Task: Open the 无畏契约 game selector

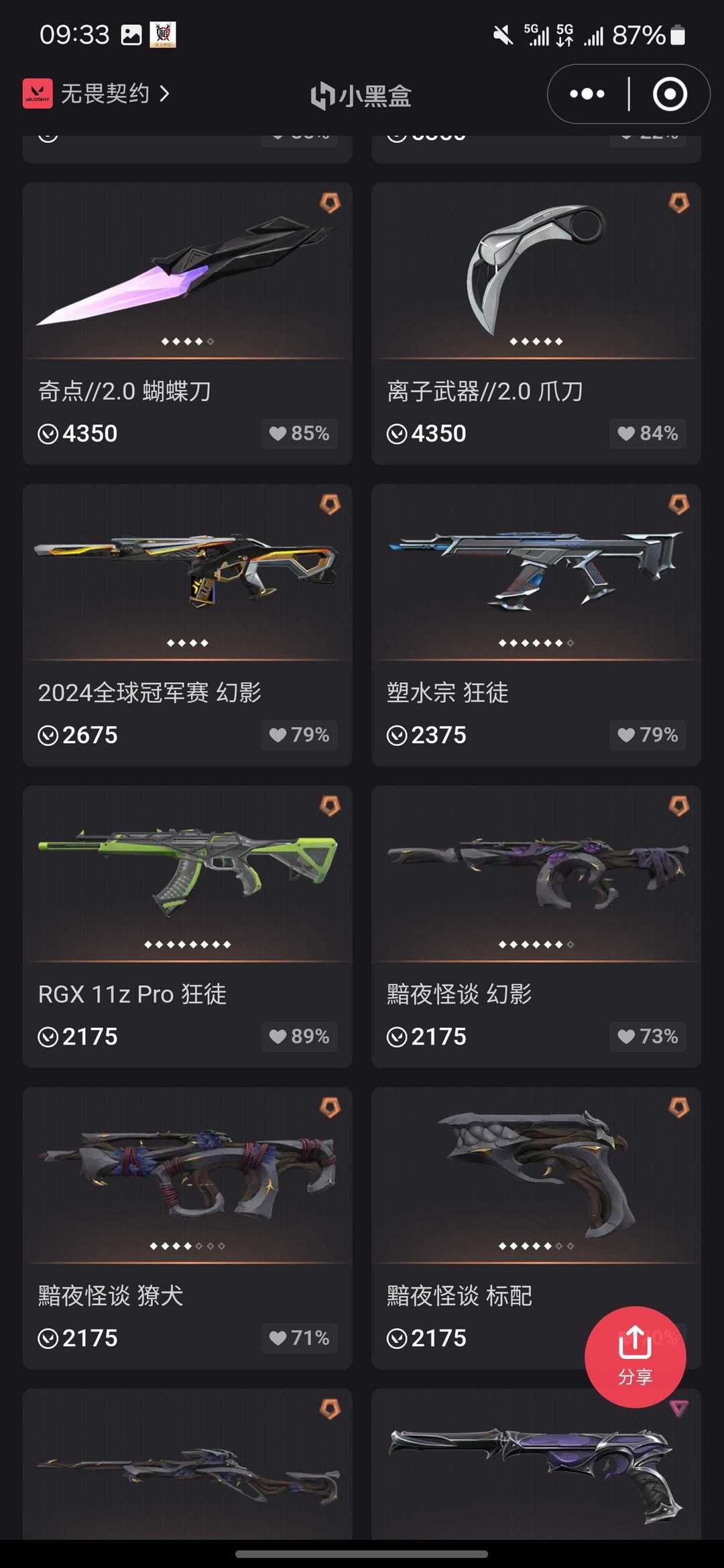Action: click(96, 94)
